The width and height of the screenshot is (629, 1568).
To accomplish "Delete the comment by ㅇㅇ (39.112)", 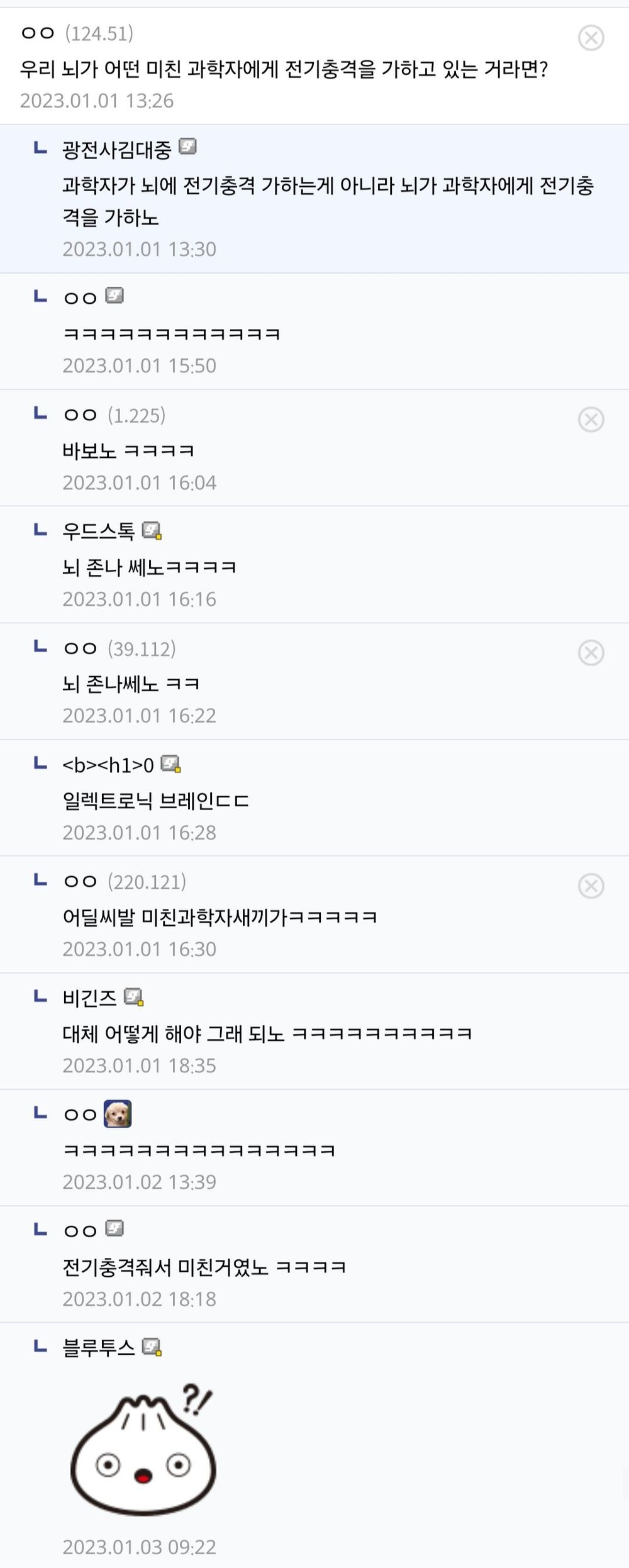I will pyautogui.click(x=591, y=653).
